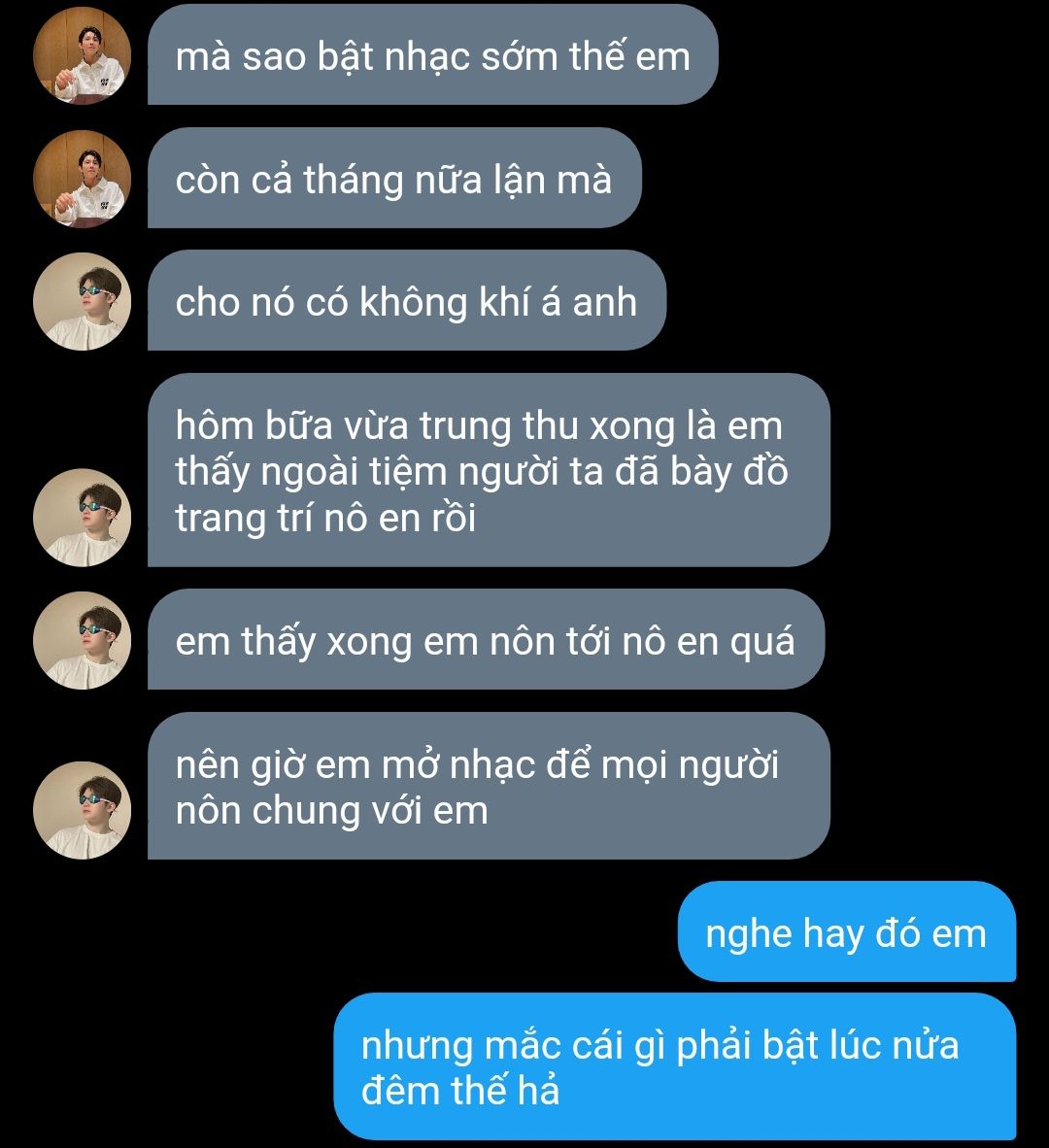1049x1148 pixels.
Task: Open avatar beside "mà sao bật nhạc sớm thế em"
Action: [82, 55]
